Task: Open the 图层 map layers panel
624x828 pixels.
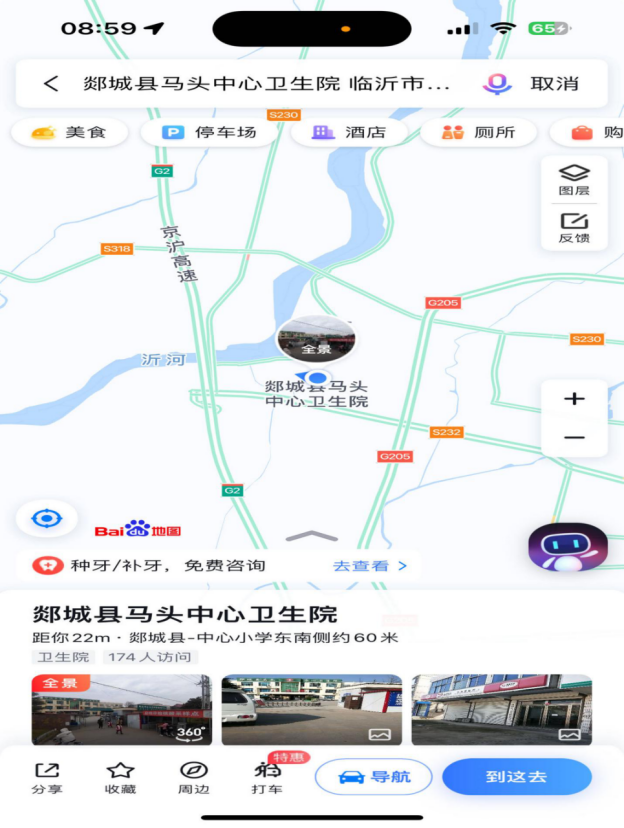Action: (574, 180)
